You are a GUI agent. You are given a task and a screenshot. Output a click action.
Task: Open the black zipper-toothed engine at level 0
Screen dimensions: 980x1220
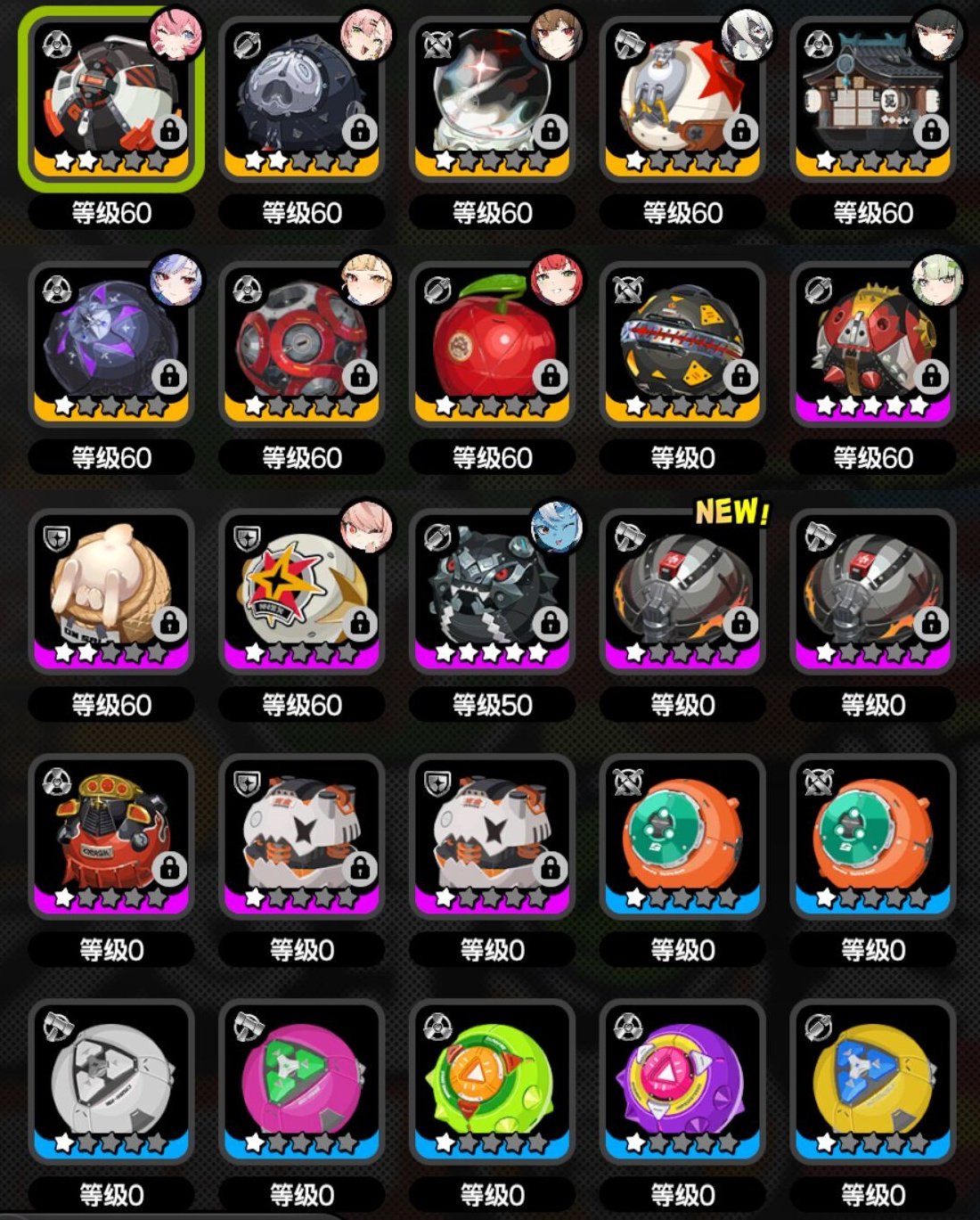point(683,343)
